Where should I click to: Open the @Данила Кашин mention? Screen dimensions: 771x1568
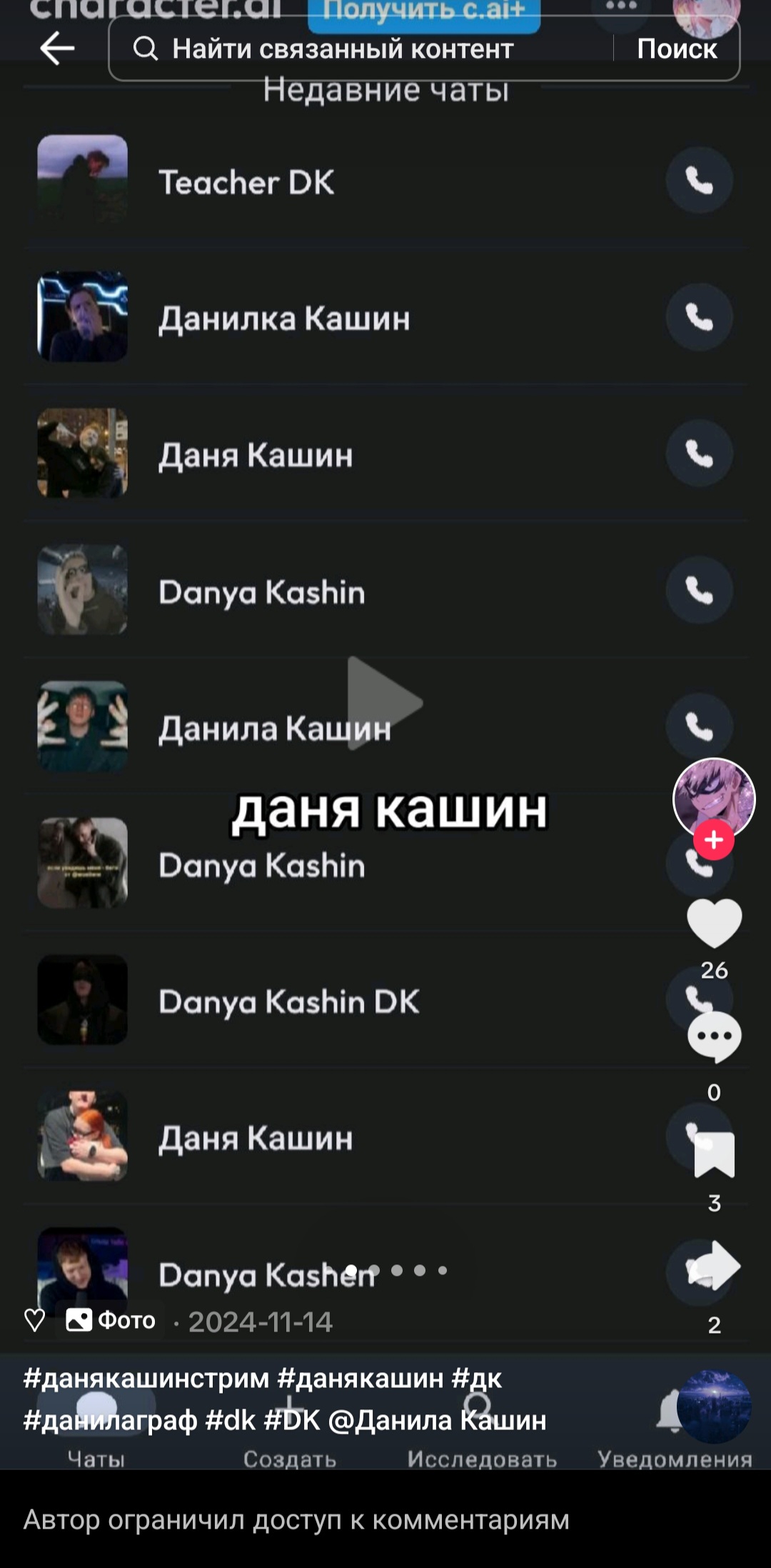[x=438, y=1420]
